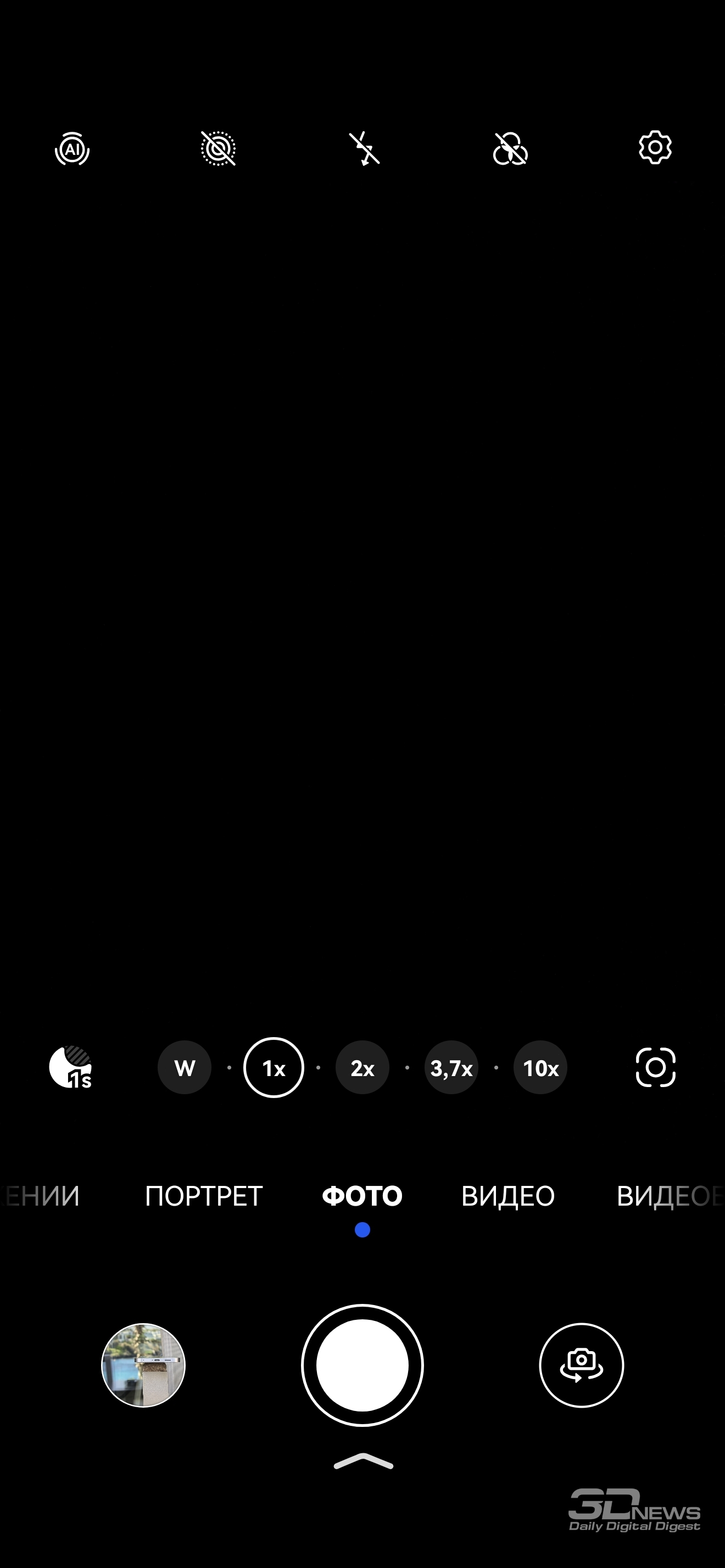725x1568 pixels.
Task: Select 1x zoom level
Action: tap(274, 1068)
